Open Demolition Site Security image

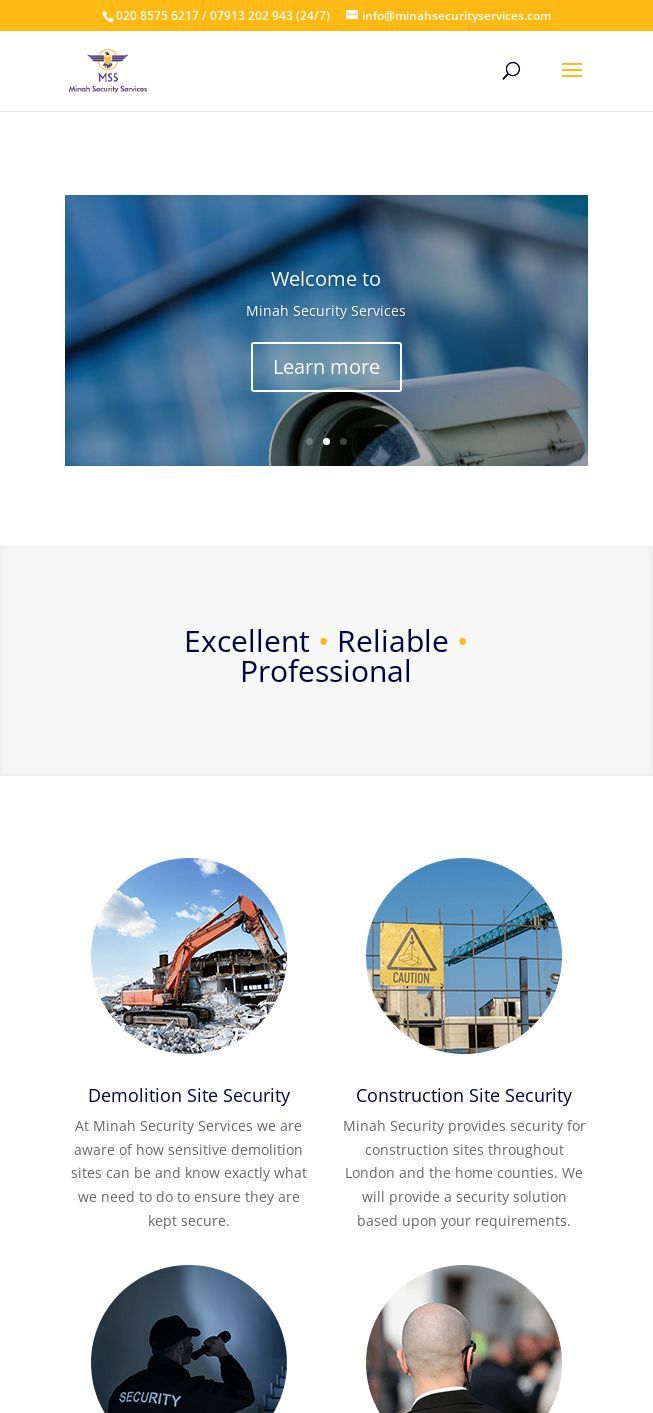(x=189, y=955)
